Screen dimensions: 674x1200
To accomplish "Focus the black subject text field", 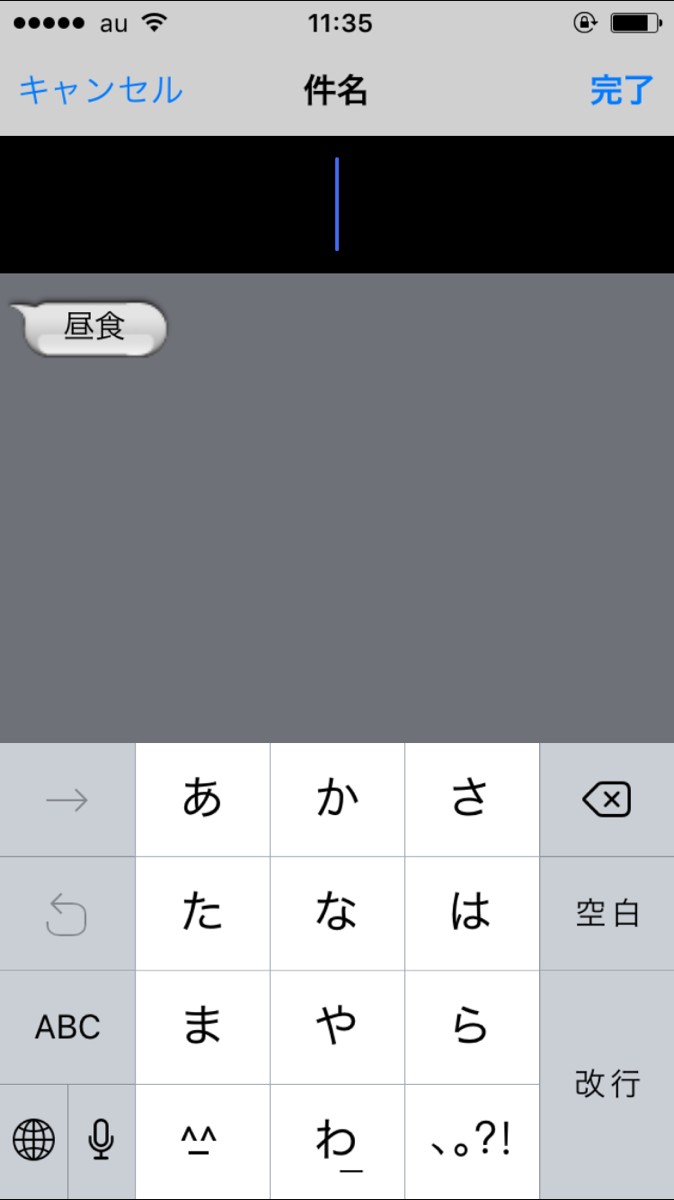I will [x=337, y=204].
